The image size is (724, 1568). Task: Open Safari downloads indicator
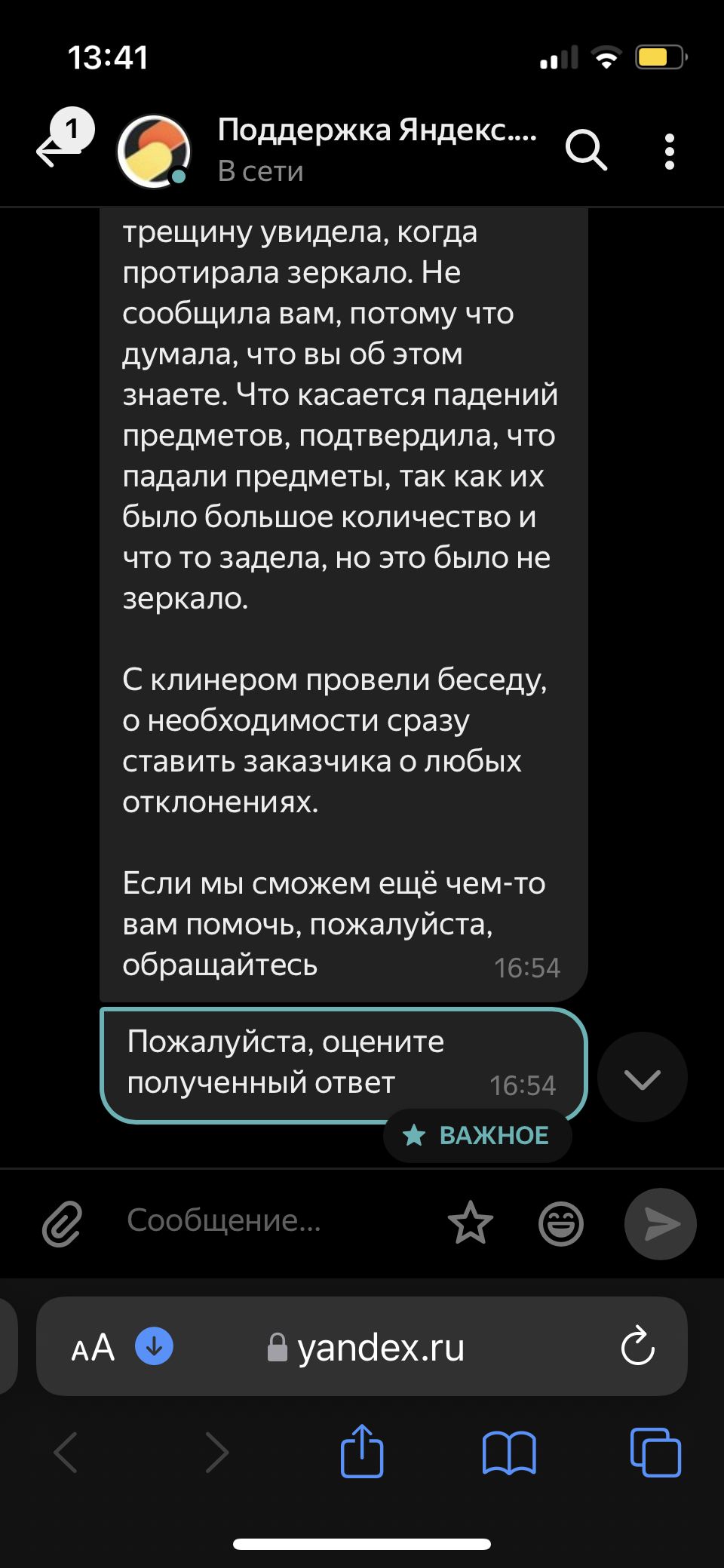coord(154,1346)
